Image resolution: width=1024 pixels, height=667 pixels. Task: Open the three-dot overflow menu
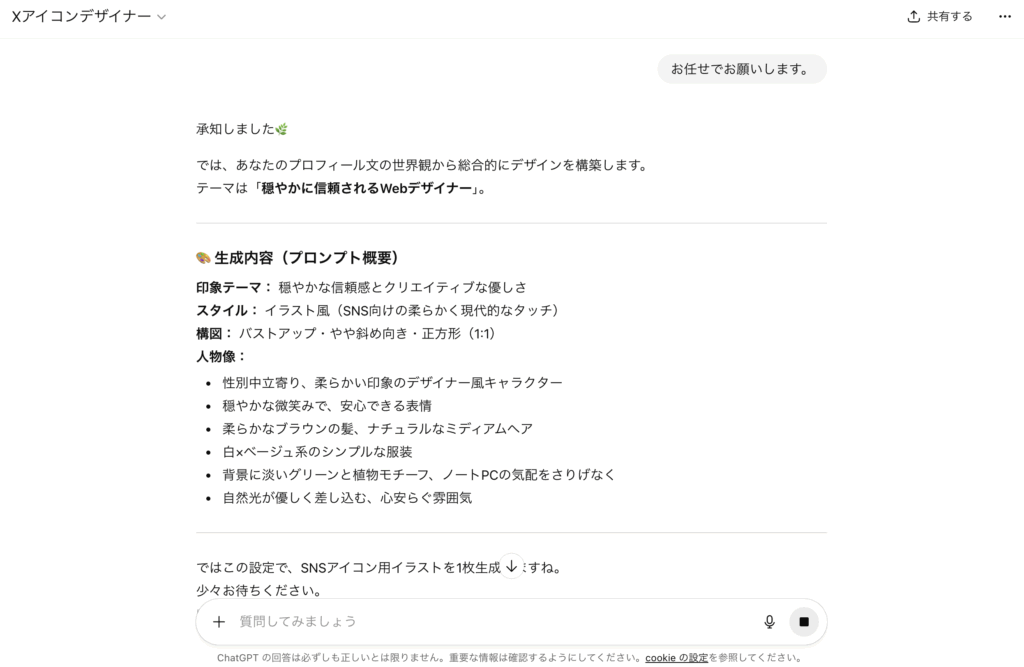pyautogui.click(x=1005, y=17)
